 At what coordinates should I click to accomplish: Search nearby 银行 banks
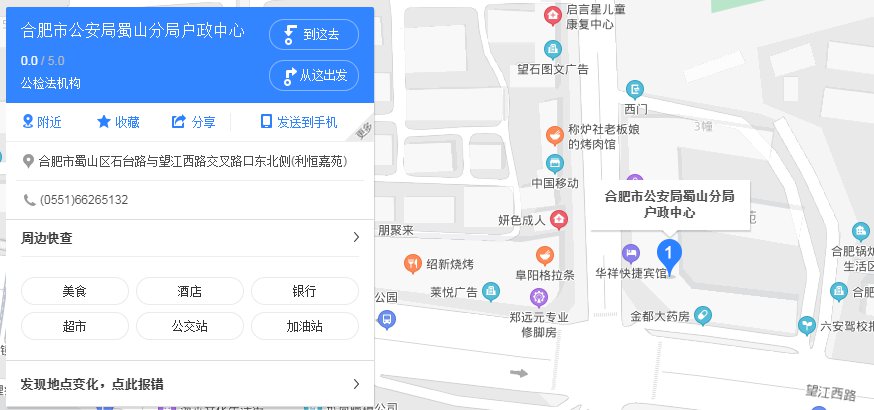point(304,291)
